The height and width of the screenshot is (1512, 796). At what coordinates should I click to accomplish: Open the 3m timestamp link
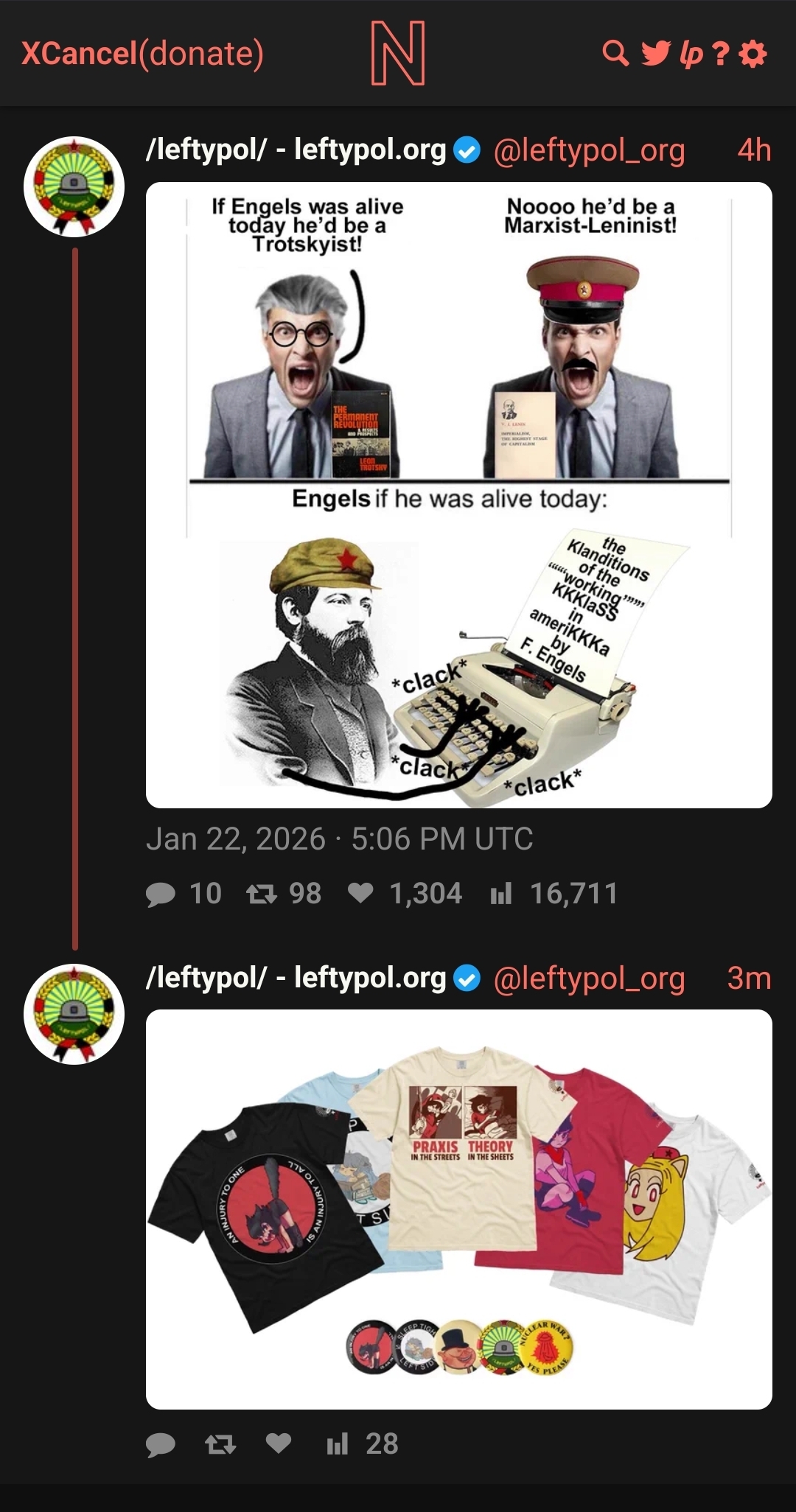tap(749, 978)
